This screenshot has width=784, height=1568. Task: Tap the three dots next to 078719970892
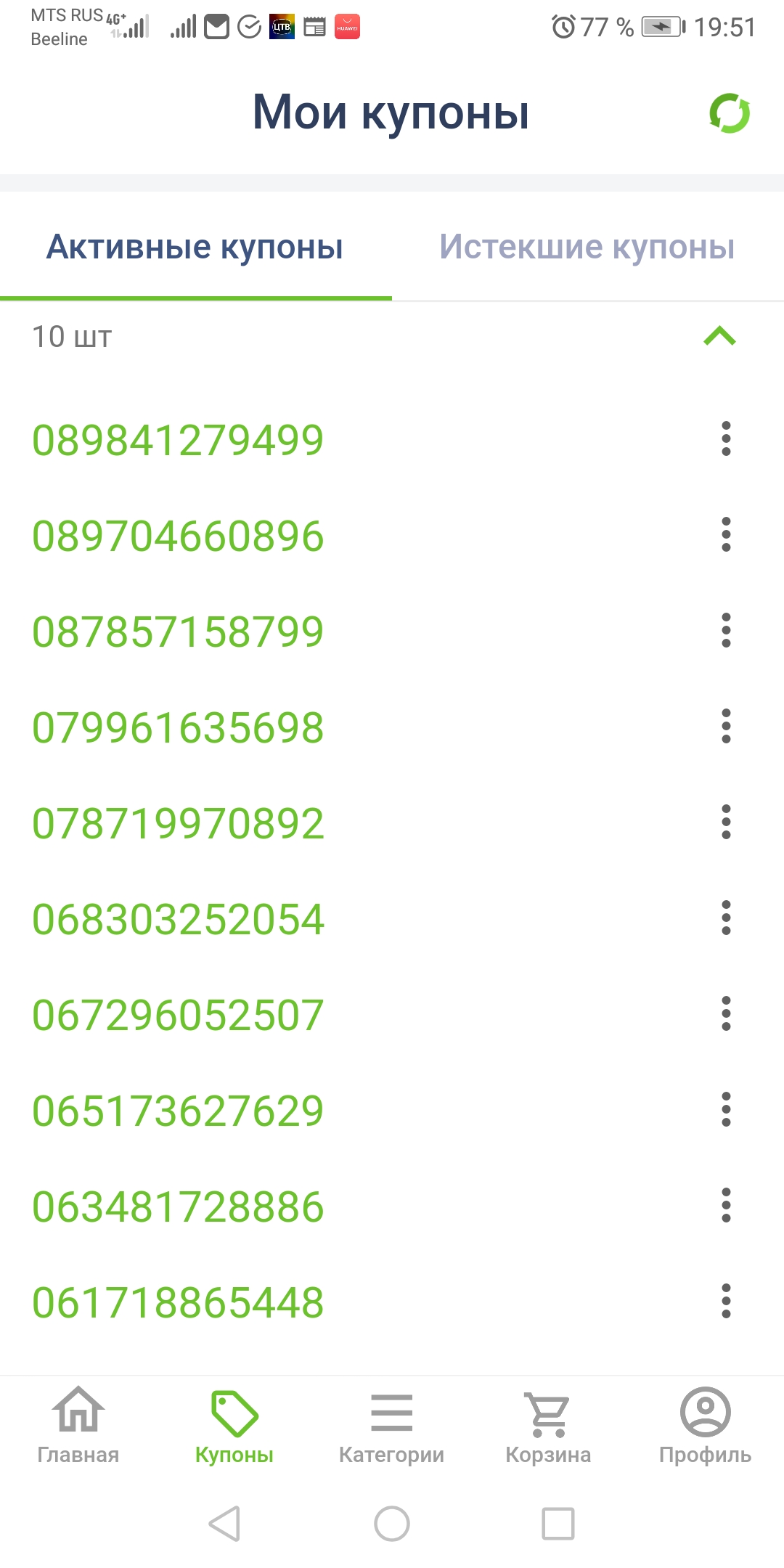[726, 822]
